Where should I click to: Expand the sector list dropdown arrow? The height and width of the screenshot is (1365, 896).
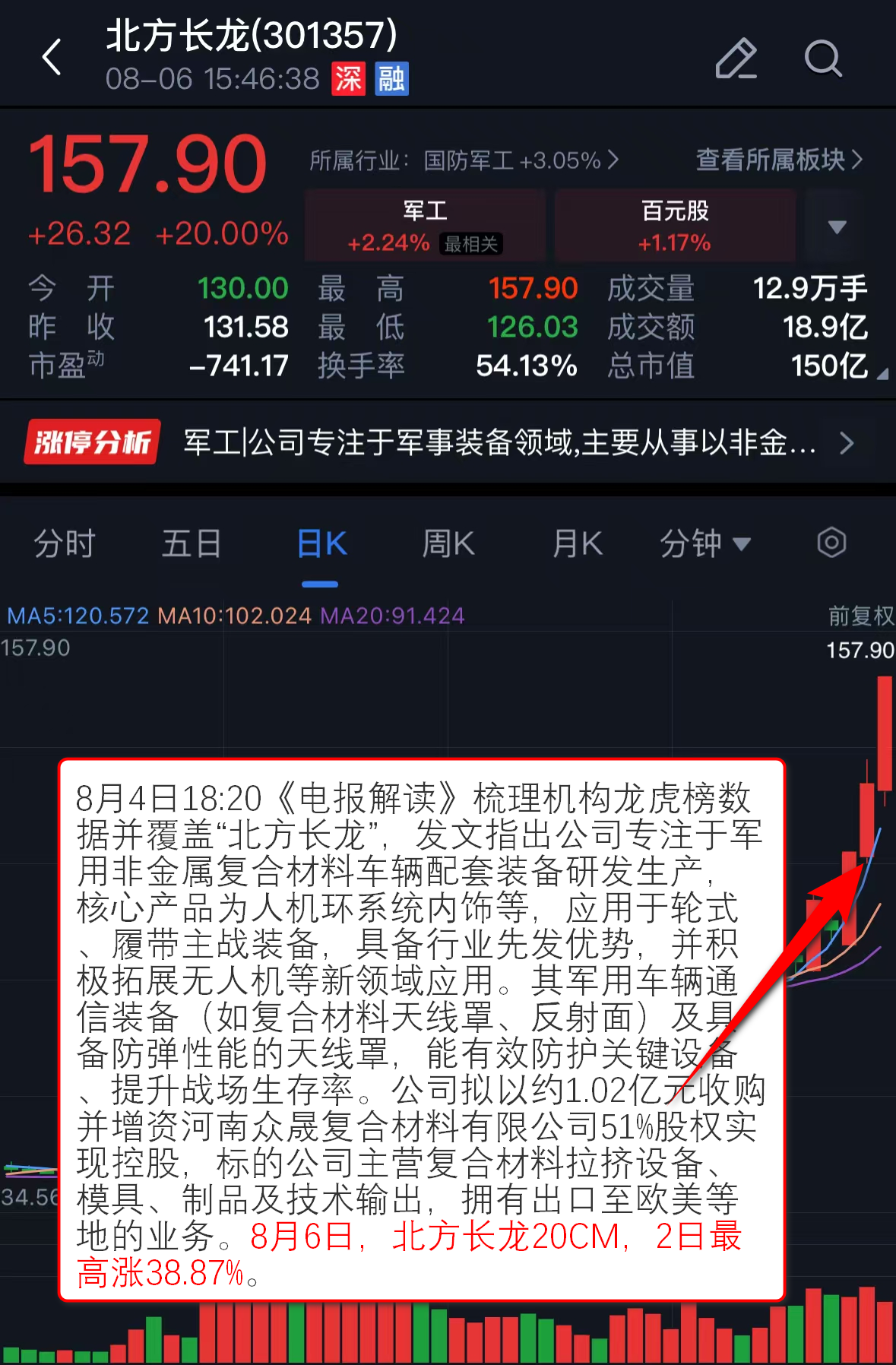[x=837, y=226]
